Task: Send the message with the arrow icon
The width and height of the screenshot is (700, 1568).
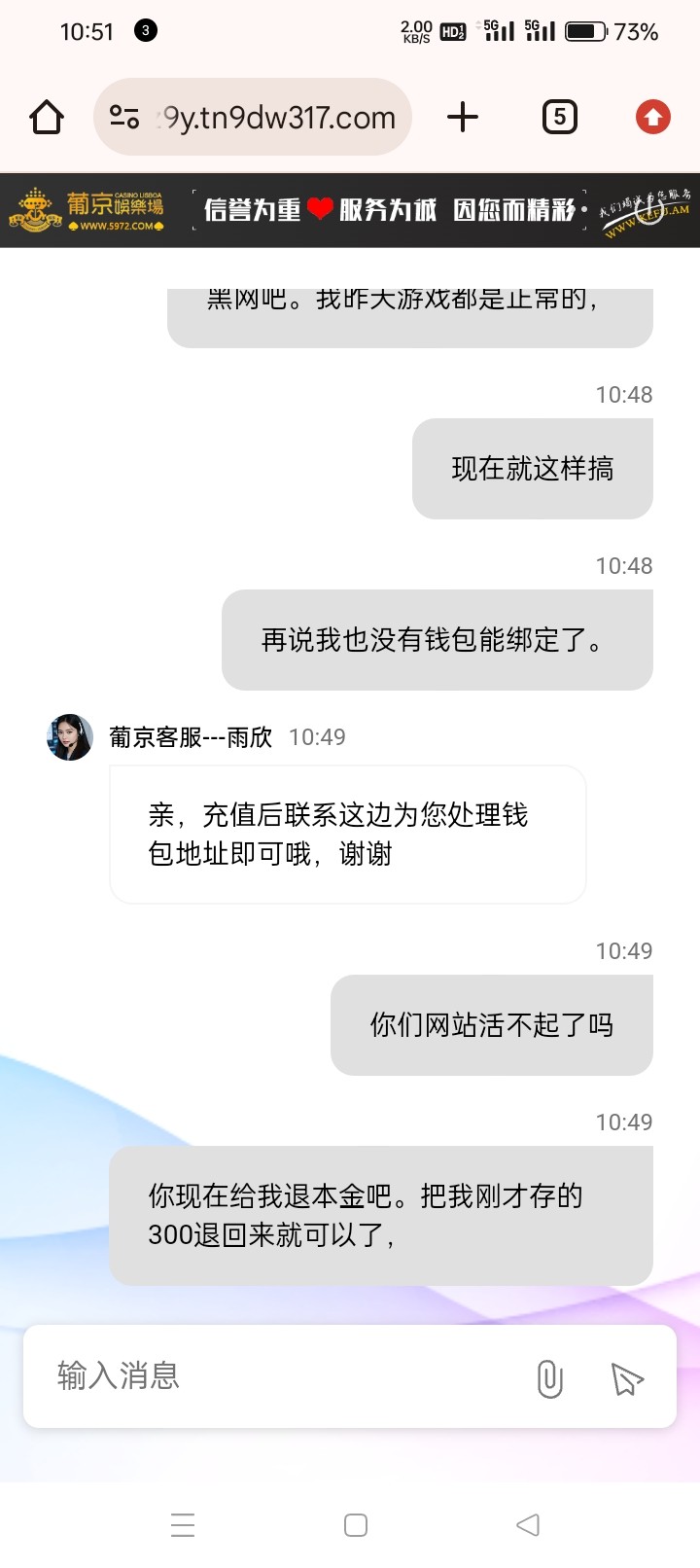Action: click(x=627, y=1378)
